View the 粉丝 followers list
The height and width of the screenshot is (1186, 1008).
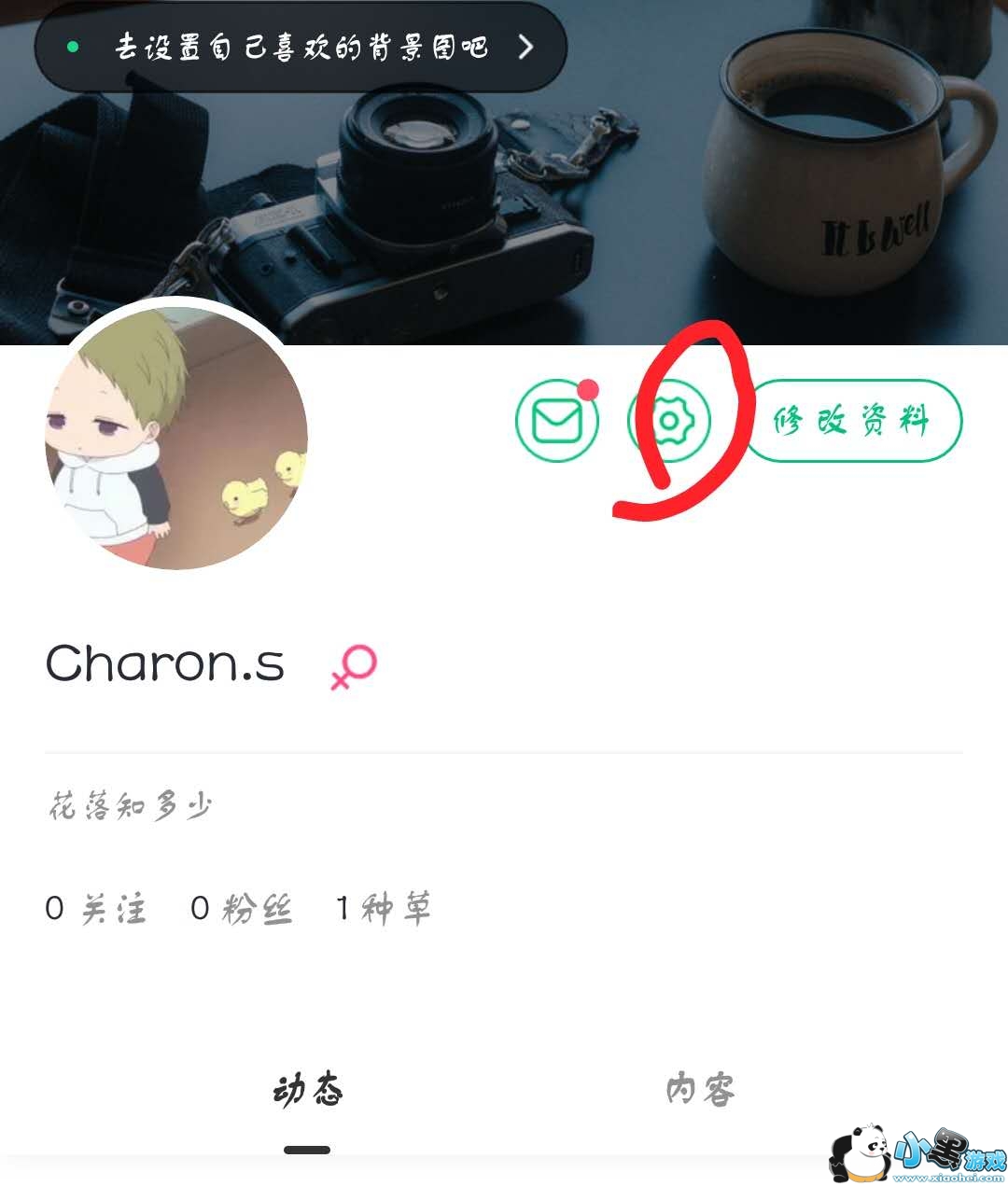point(242,908)
